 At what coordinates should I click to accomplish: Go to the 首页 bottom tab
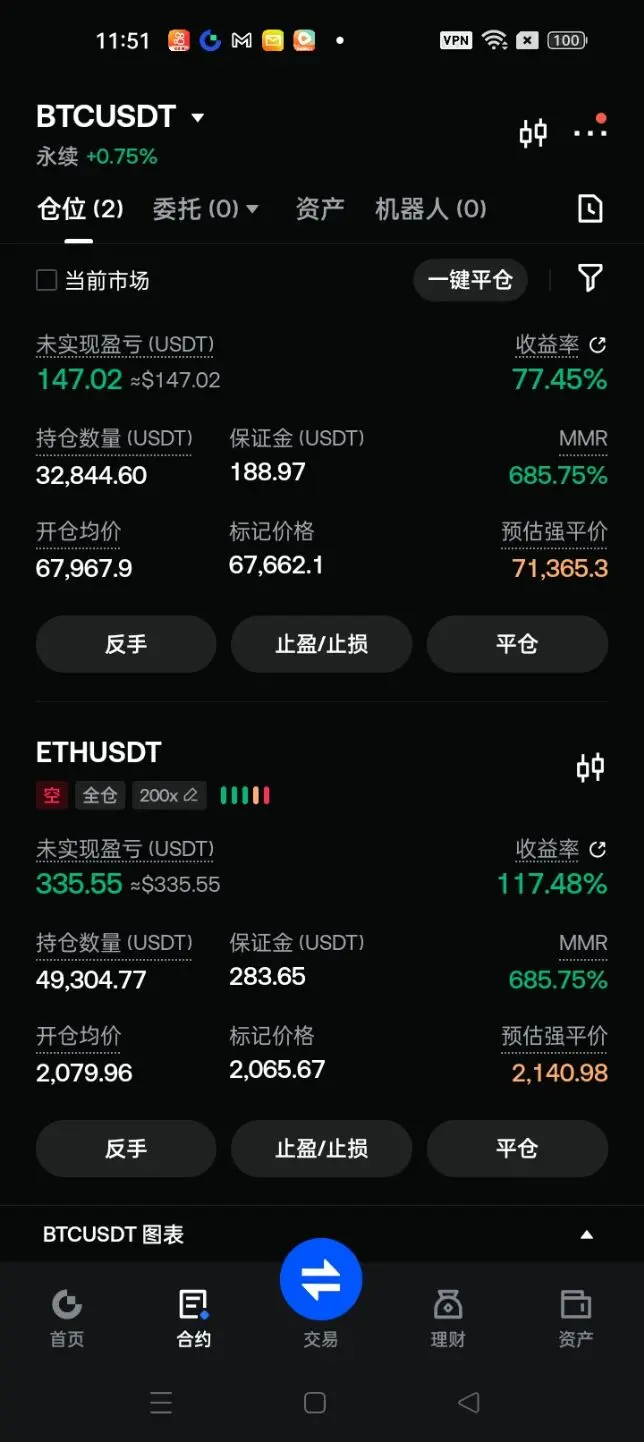67,1319
